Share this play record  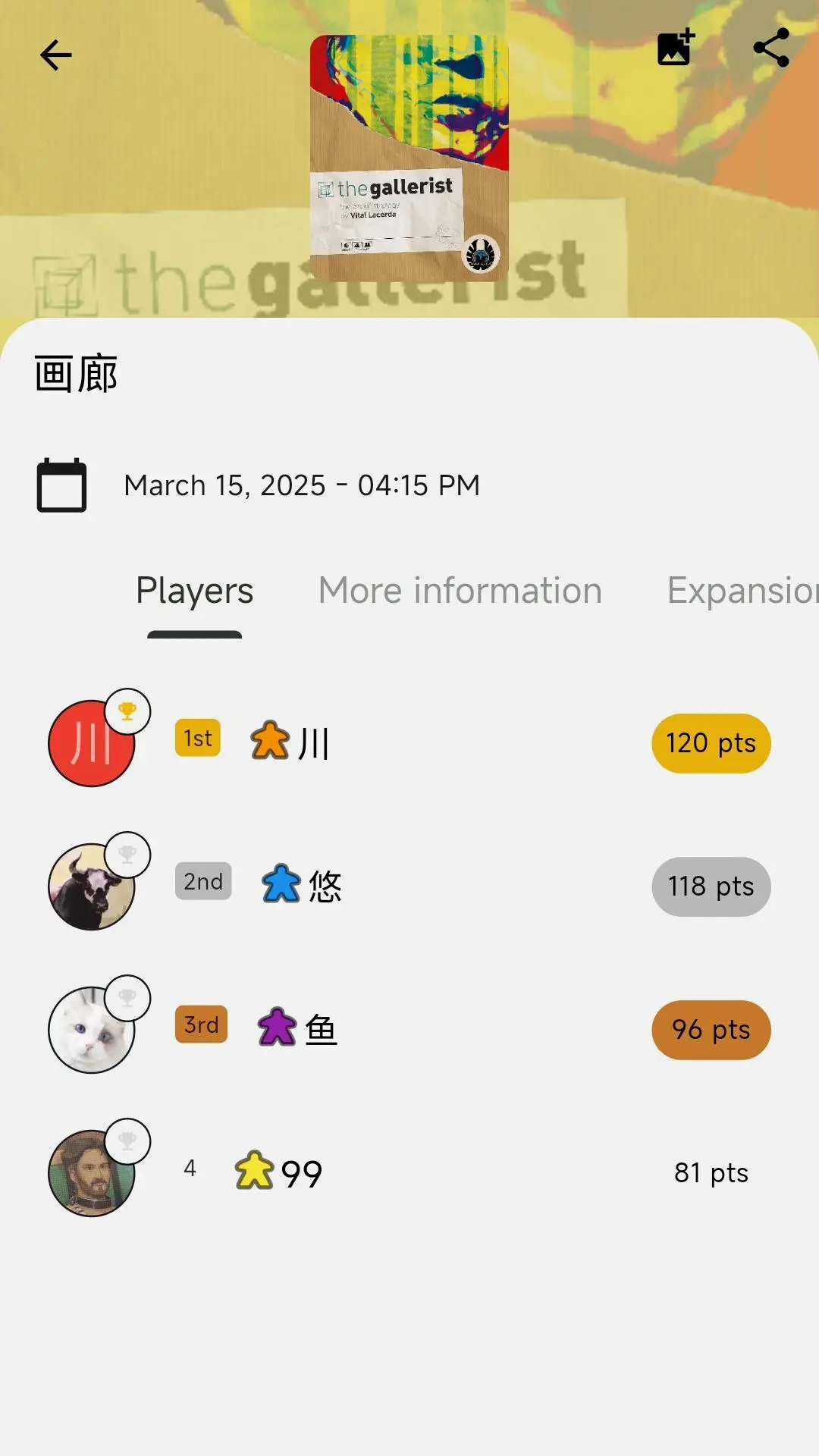pos(771,48)
